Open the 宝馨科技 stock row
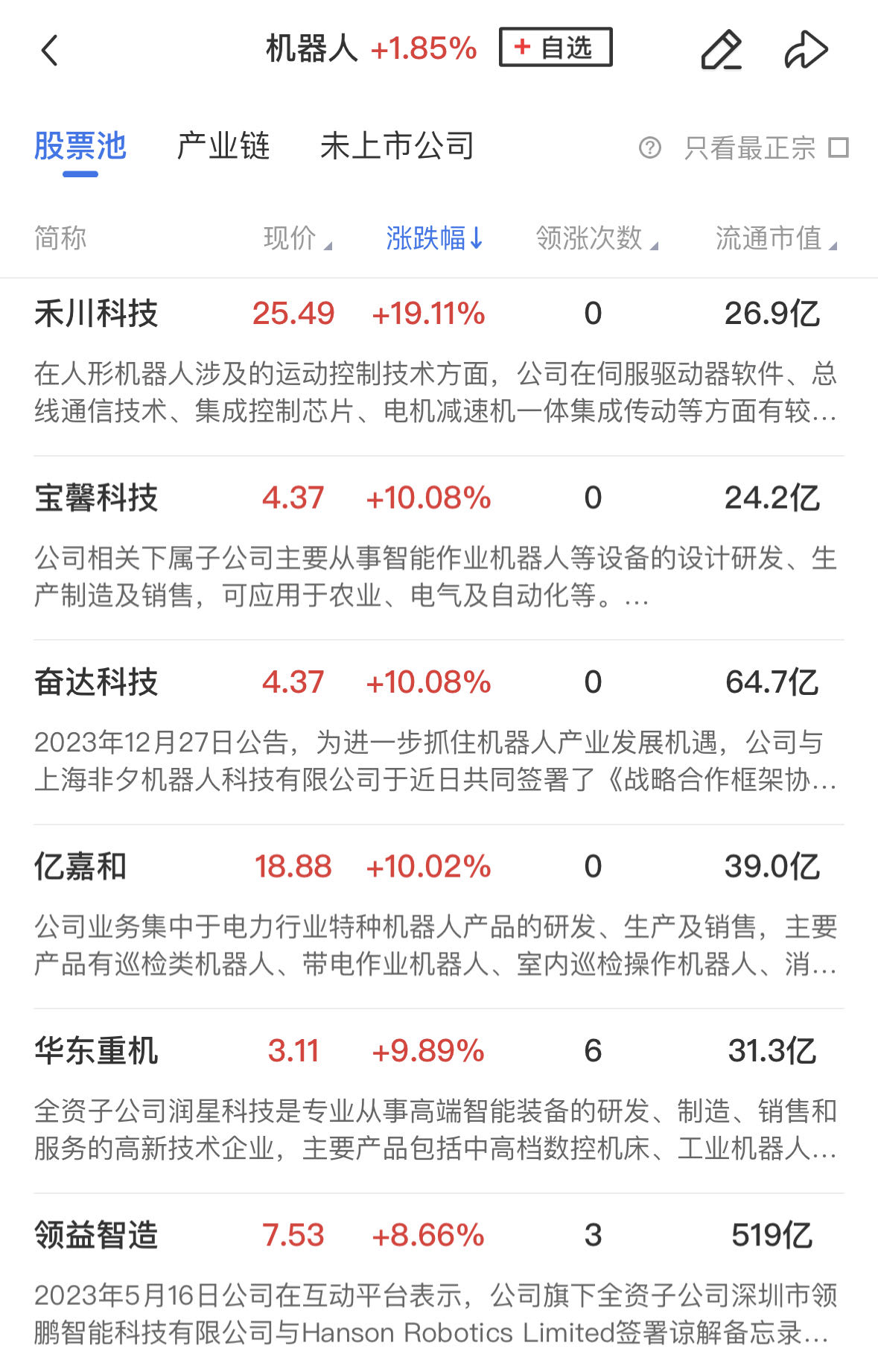 pos(96,498)
